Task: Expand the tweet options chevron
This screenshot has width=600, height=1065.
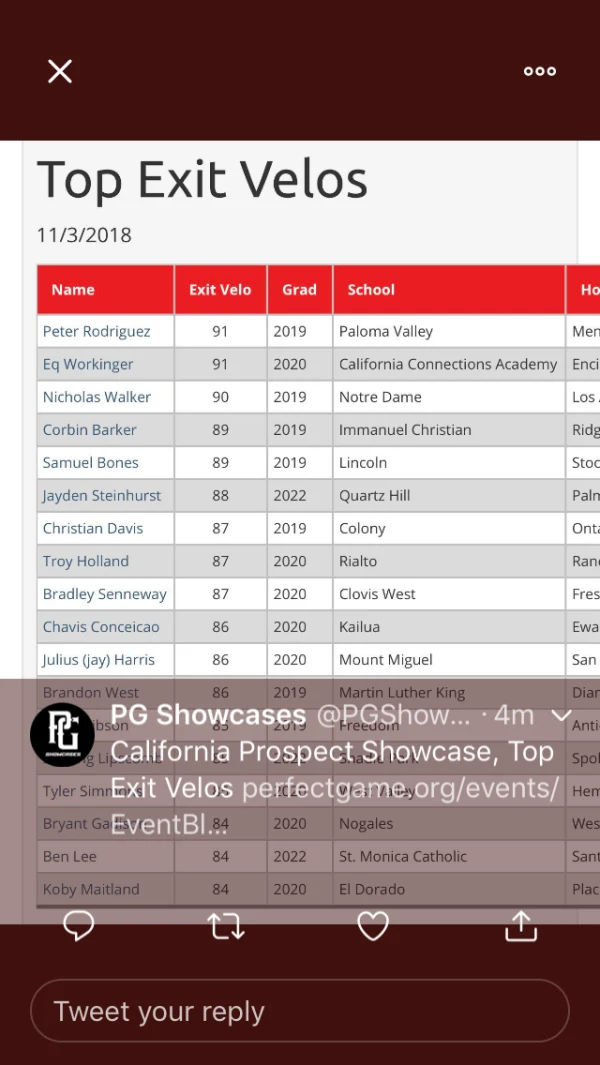Action: pyautogui.click(x=562, y=715)
